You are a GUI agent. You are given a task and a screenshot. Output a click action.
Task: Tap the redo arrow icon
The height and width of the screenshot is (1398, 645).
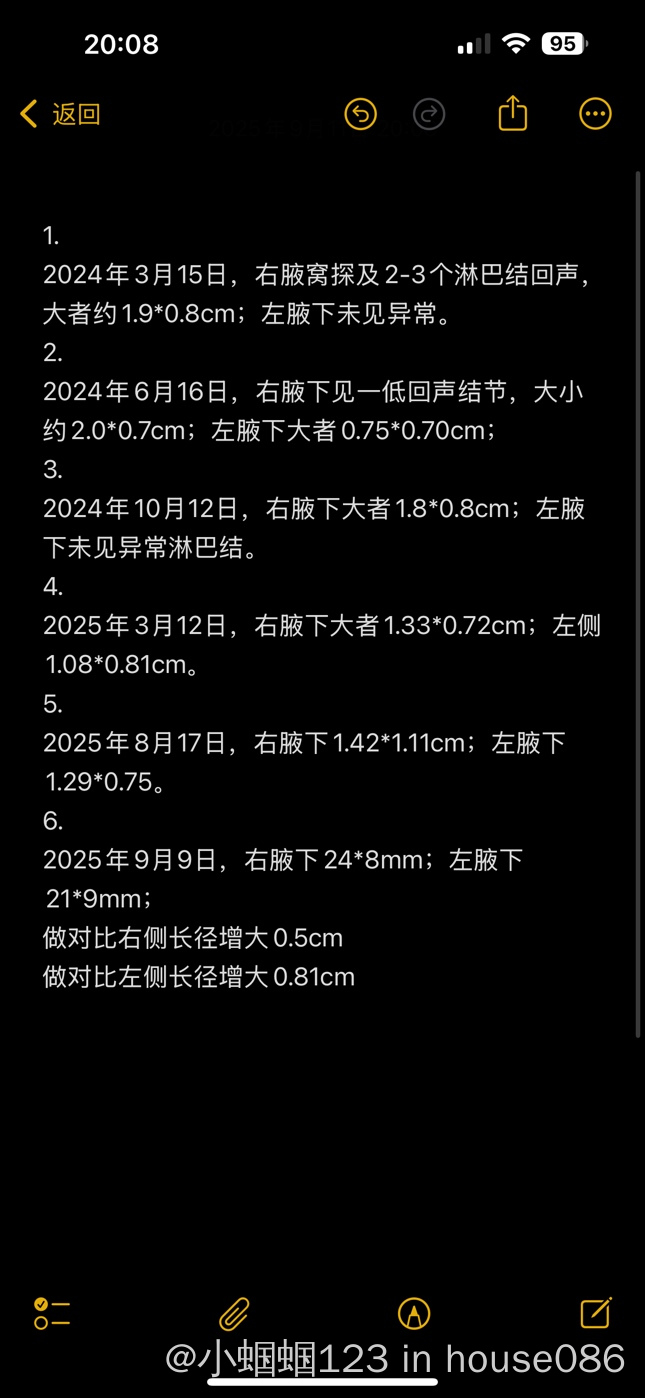pyautogui.click(x=429, y=114)
